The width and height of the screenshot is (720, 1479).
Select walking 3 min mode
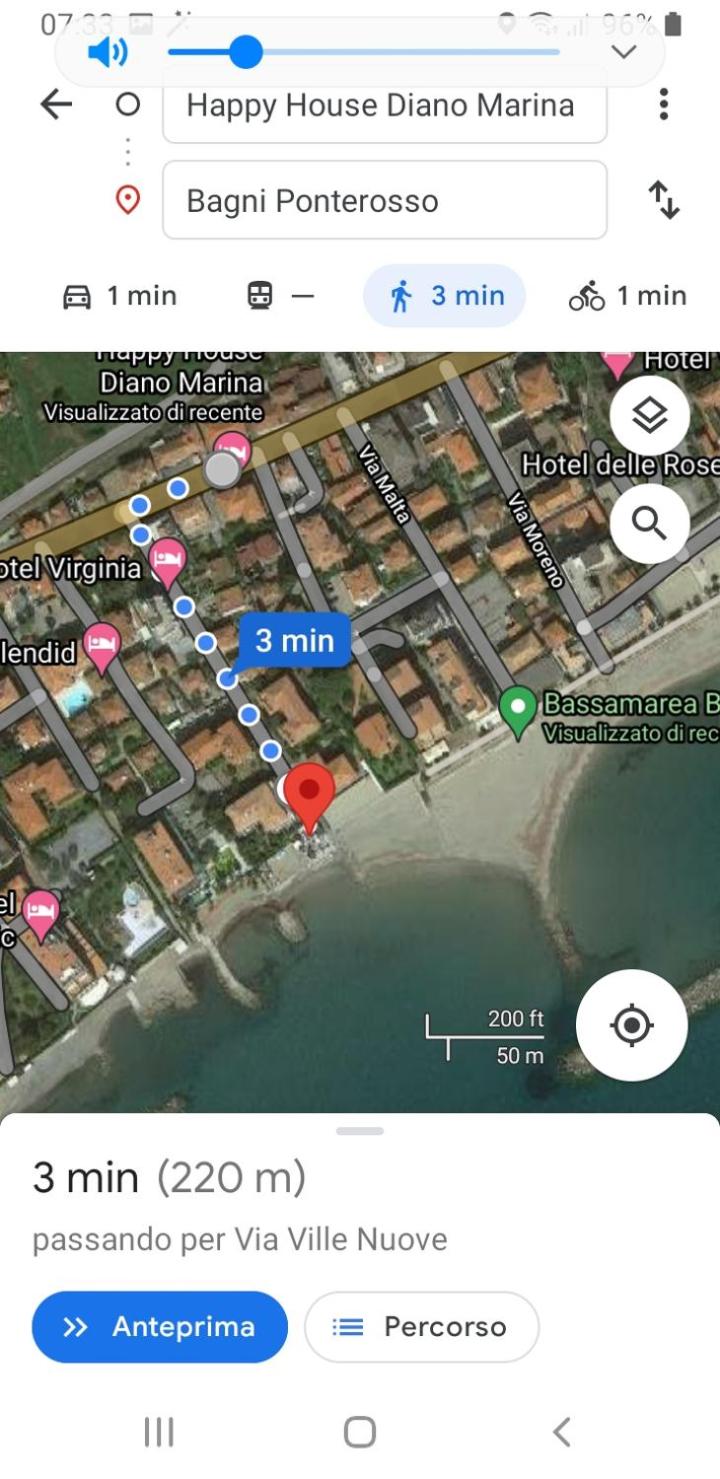(444, 296)
